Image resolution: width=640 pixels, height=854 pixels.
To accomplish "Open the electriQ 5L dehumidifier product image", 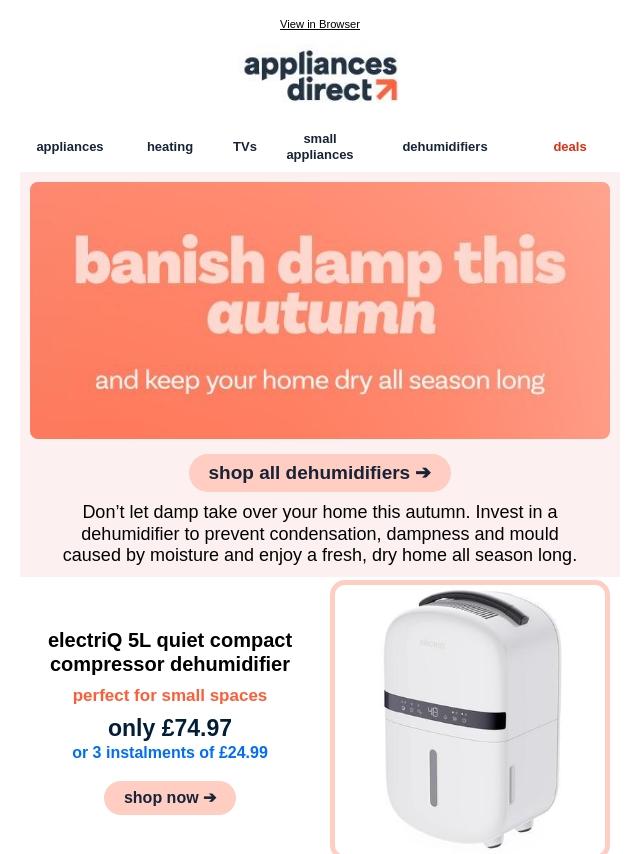I will 470,718.
